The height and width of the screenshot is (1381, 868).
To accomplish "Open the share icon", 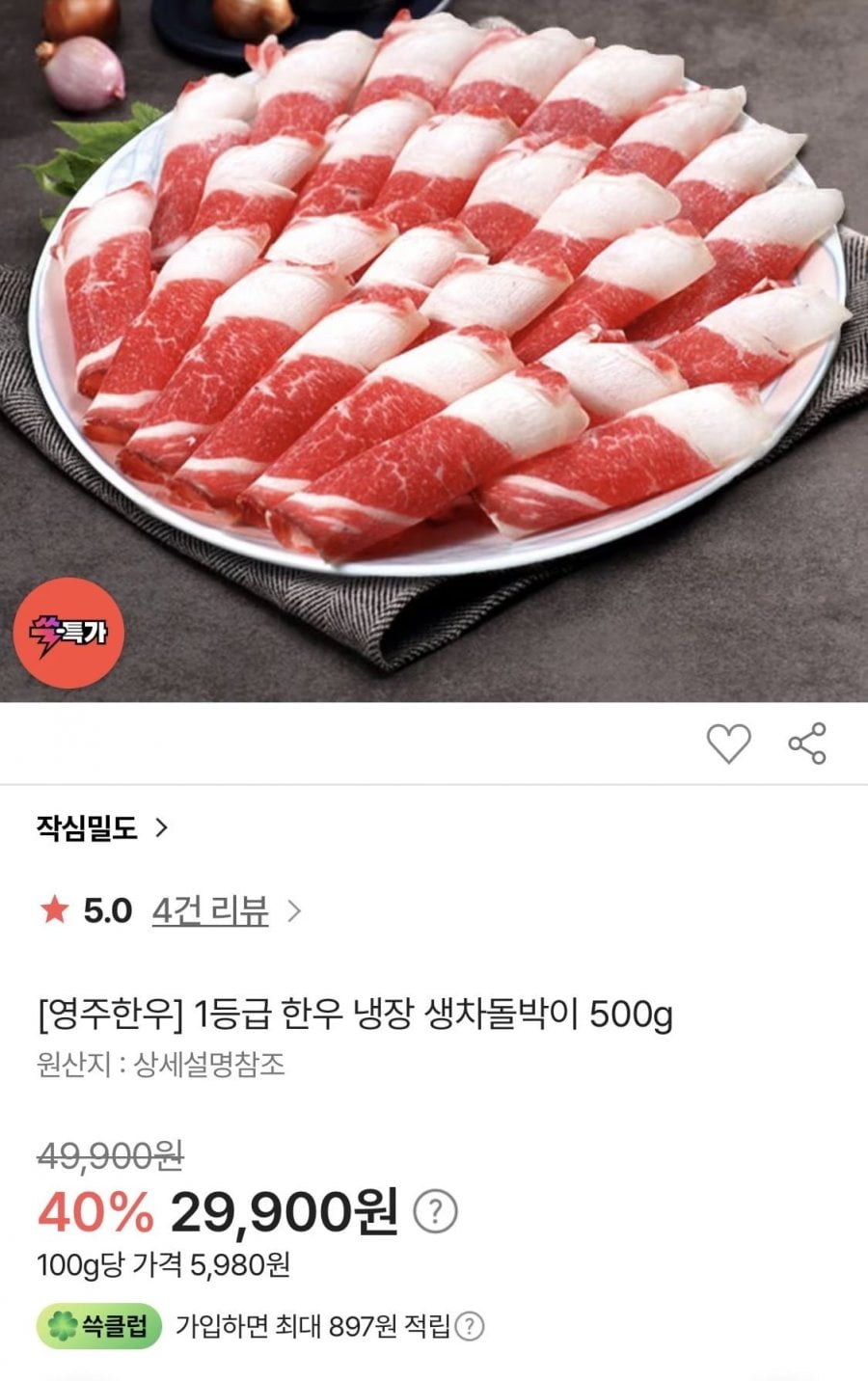I will coord(804,742).
